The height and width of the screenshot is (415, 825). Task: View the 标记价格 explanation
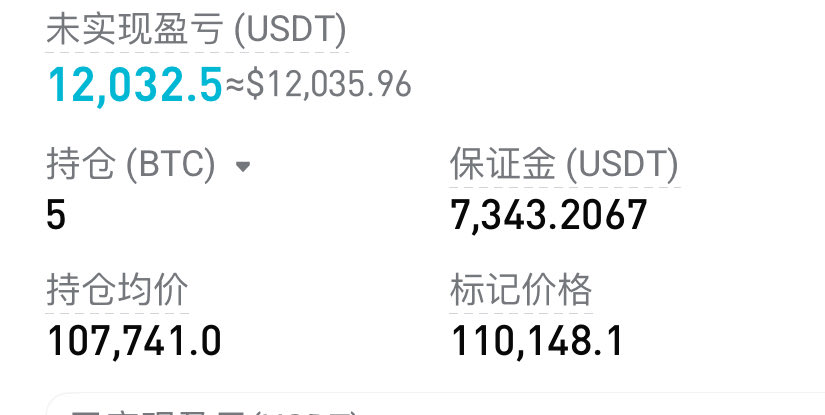point(521,290)
